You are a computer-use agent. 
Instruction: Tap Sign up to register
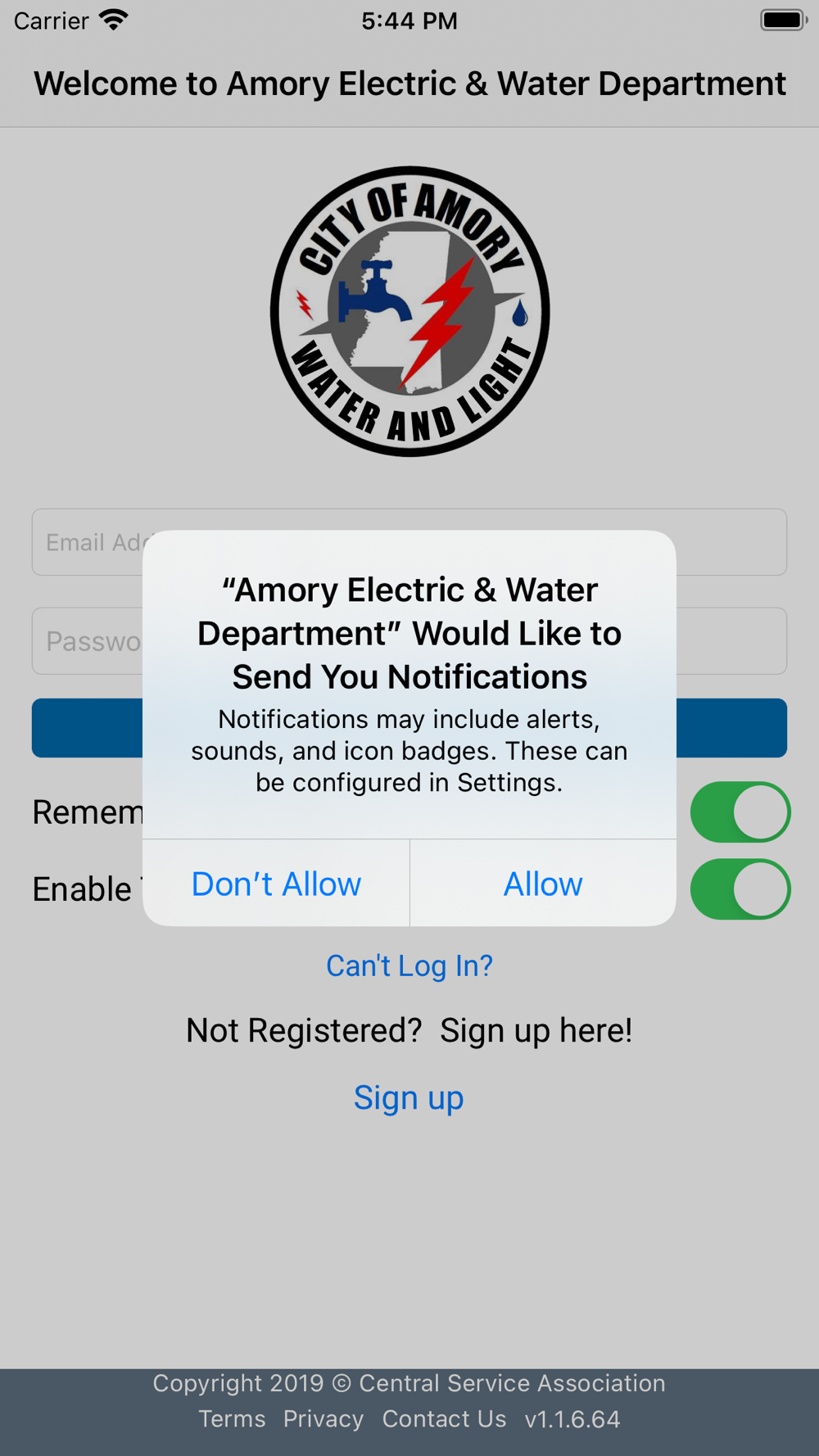coord(409,1098)
